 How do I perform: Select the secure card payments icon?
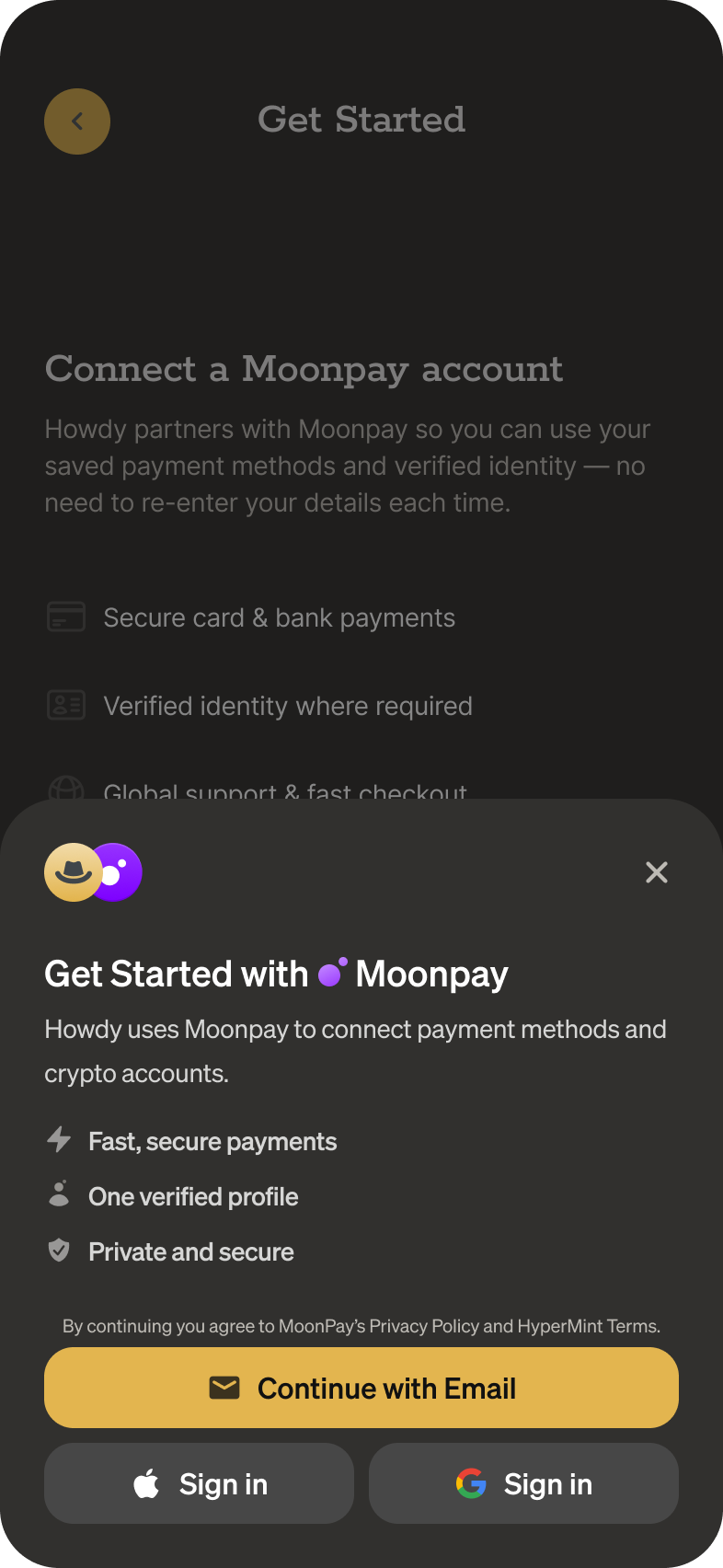(65, 617)
